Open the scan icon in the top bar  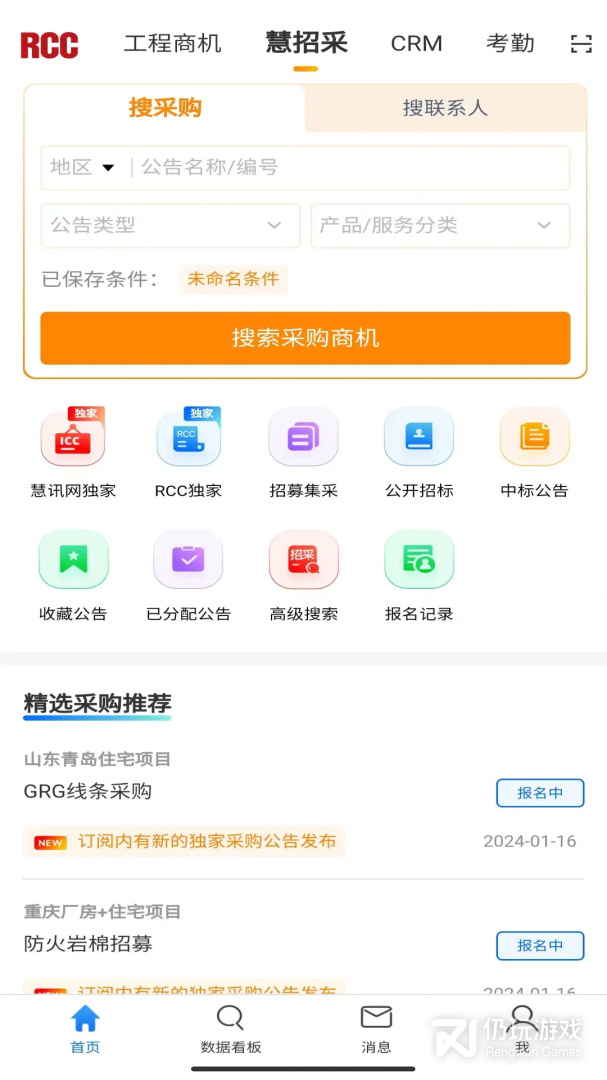581,44
